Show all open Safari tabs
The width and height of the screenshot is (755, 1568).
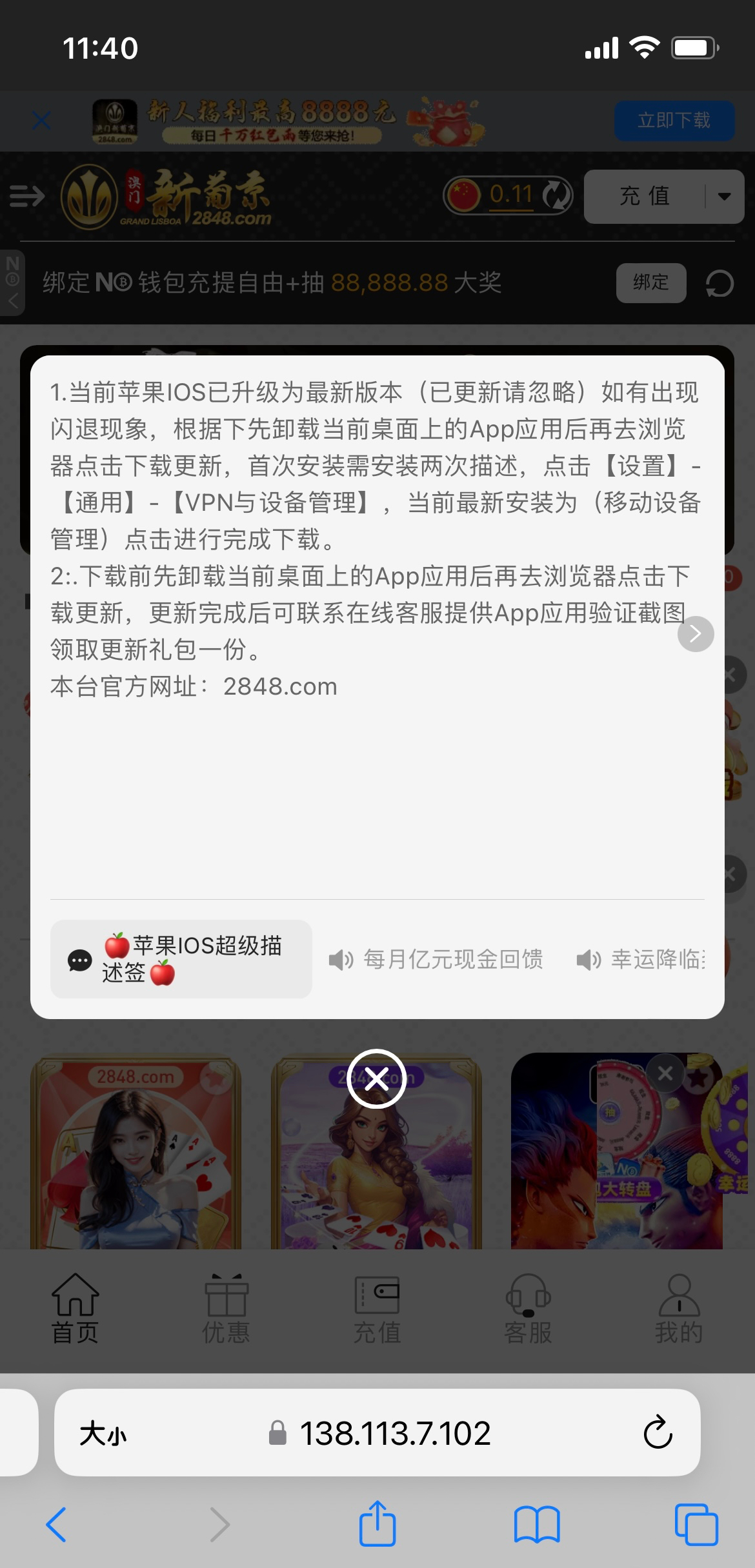696,1524
